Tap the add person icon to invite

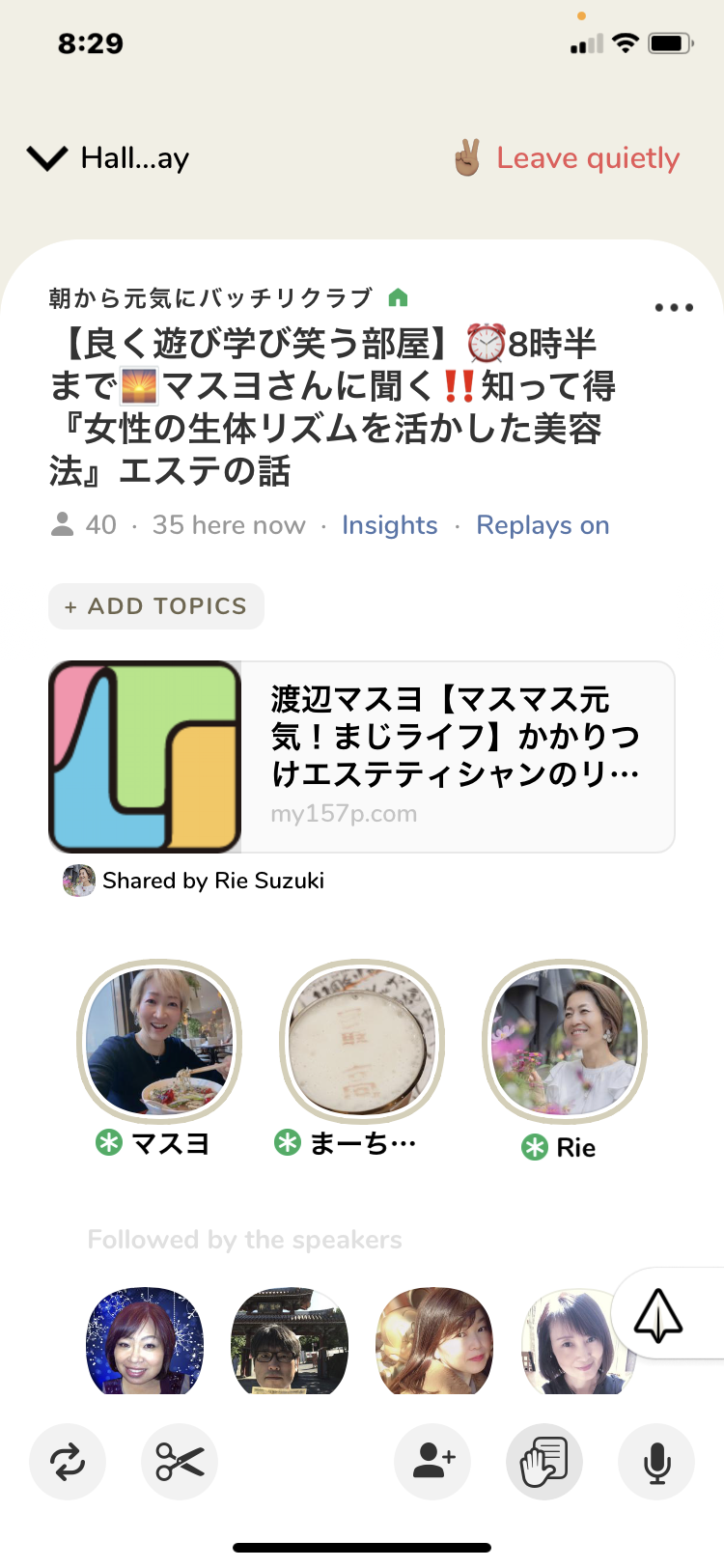pyautogui.click(x=432, y=1462)
